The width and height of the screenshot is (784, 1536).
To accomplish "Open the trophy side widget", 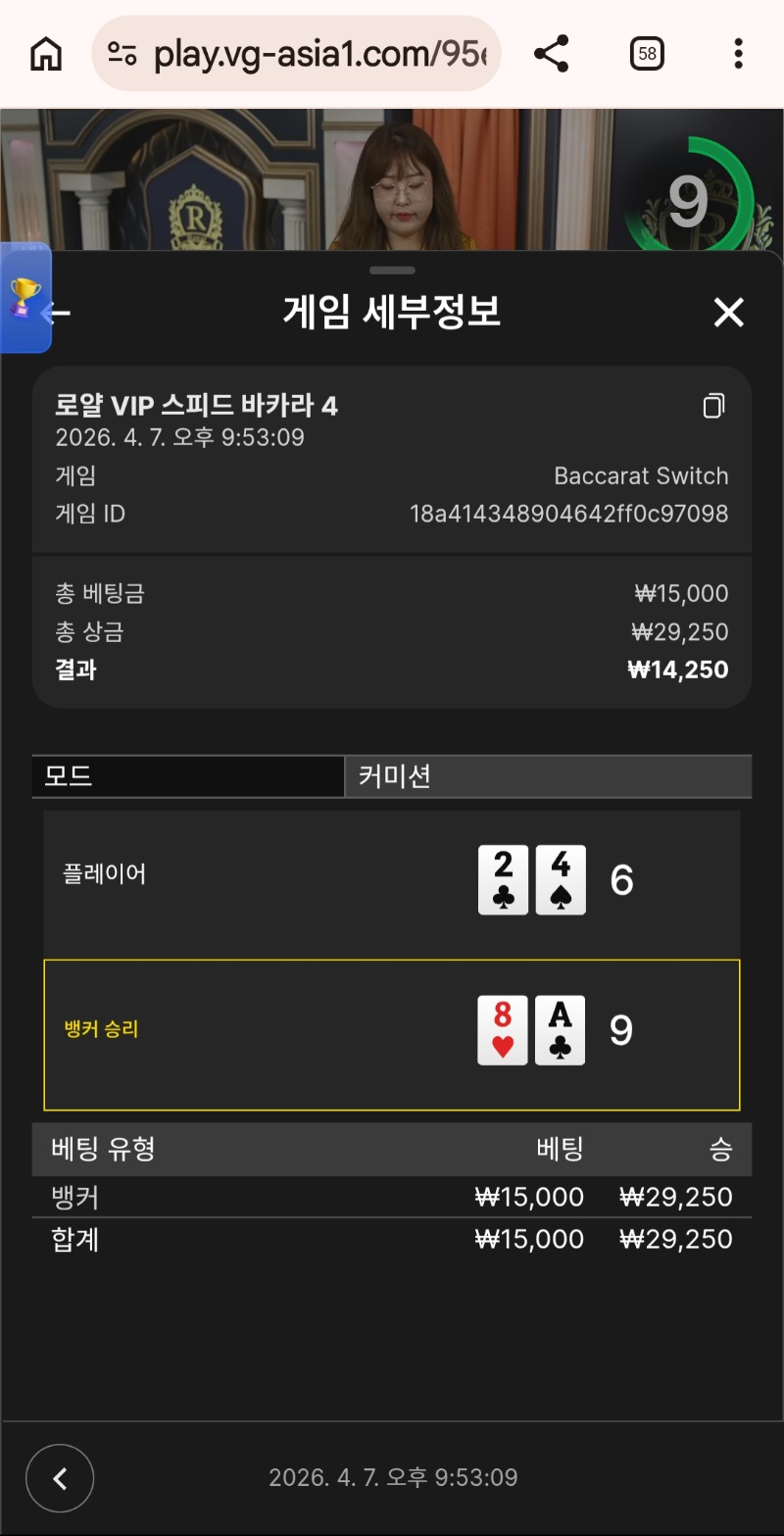I will [x=24, y=298].
